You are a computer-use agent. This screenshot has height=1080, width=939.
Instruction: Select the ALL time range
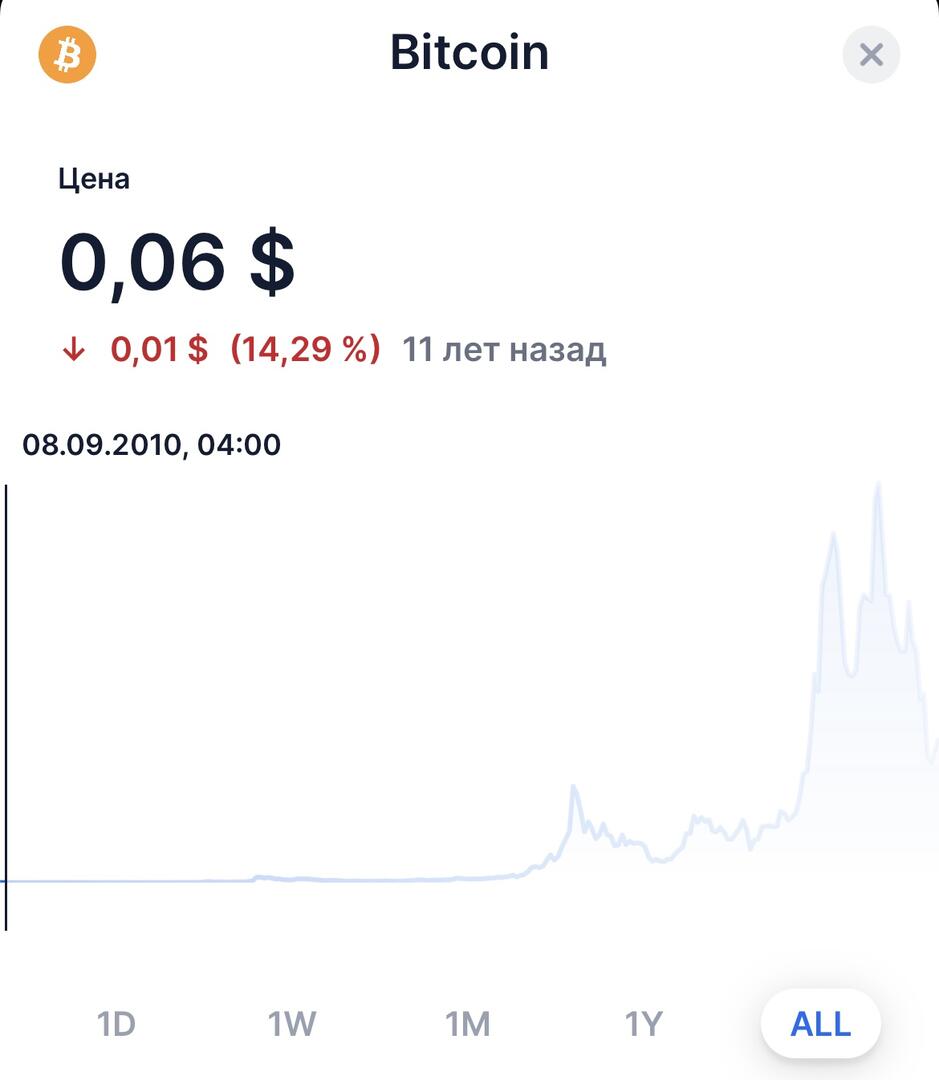(821, 1024)
